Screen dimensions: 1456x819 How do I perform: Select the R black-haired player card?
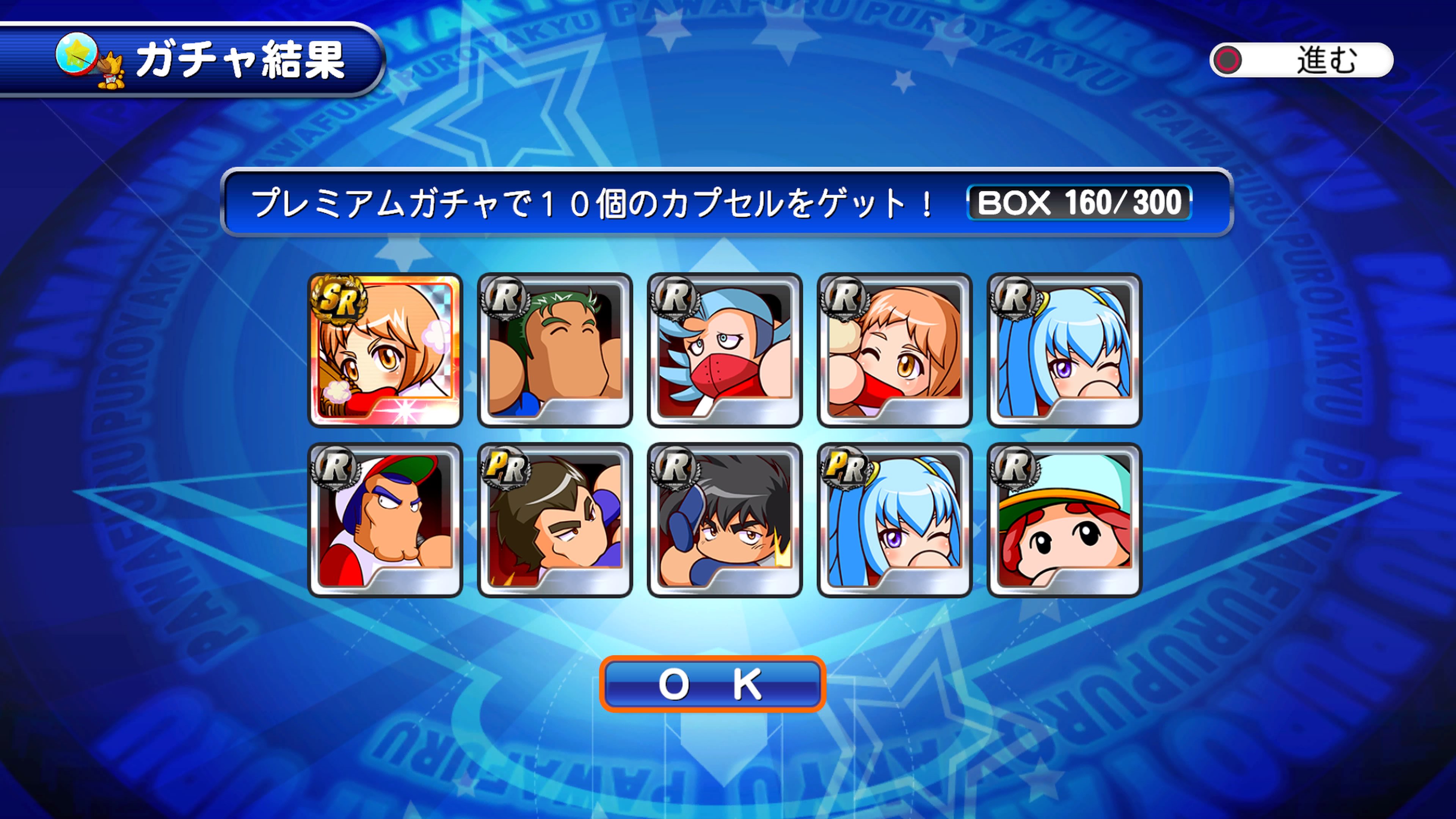[725, 520]
